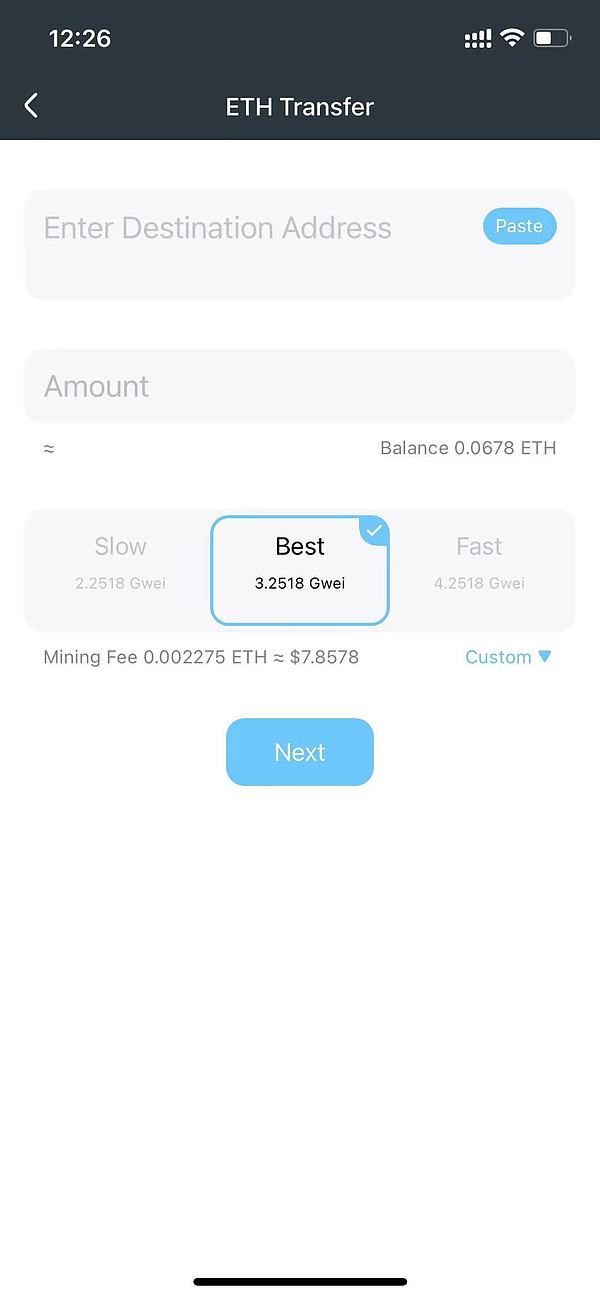Choose the Best 3.2518 Gwei fee
Viewport: 600px width, 1298px height.
pyautogui.click(x=300, y=570)
